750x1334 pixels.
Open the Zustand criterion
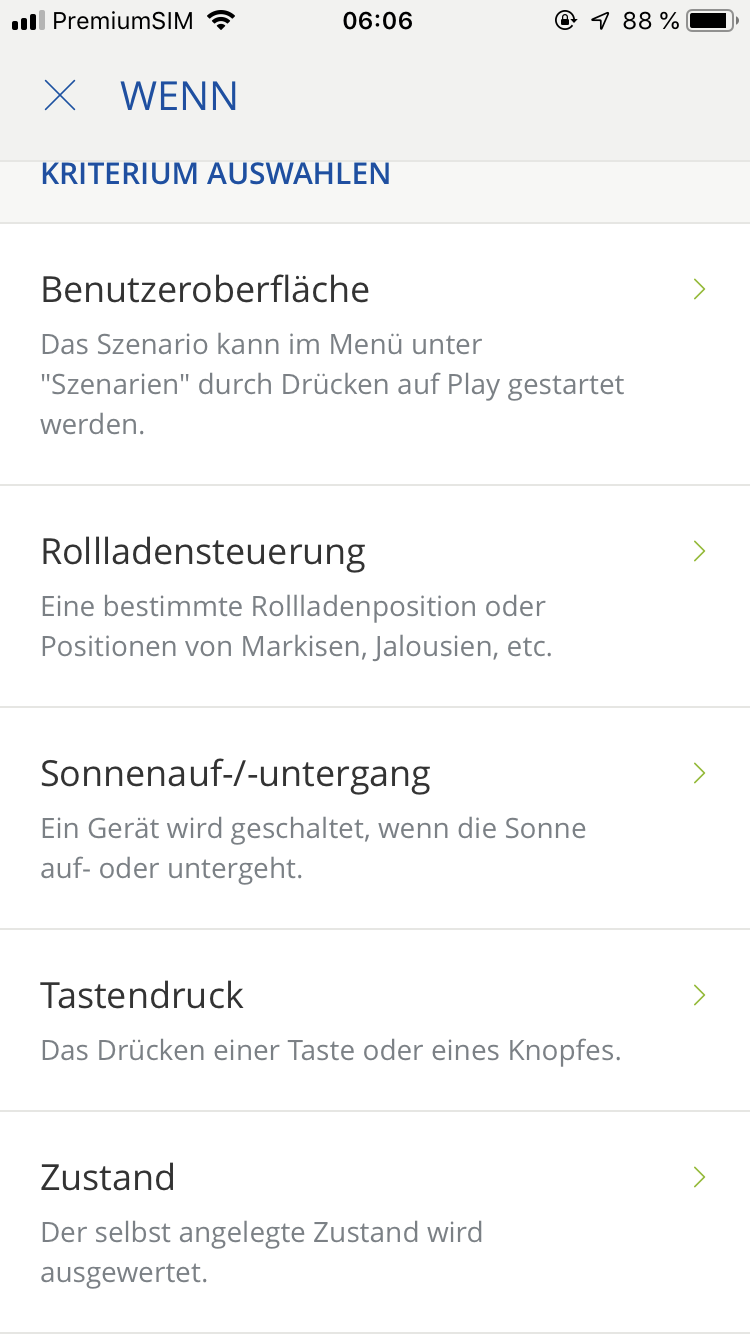pos(374,1221)
